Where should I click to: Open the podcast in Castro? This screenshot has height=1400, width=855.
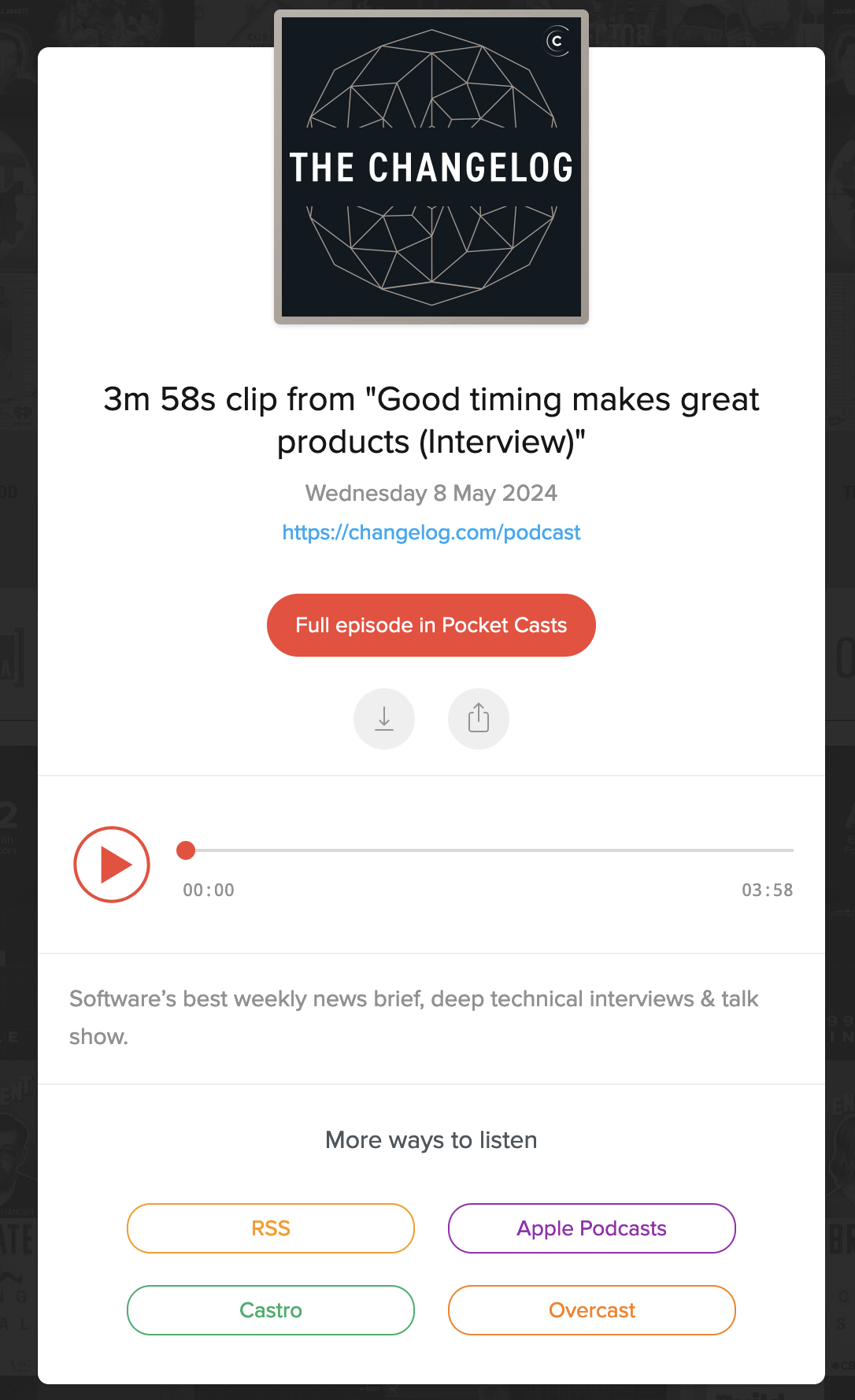(x=271, y=1310)
